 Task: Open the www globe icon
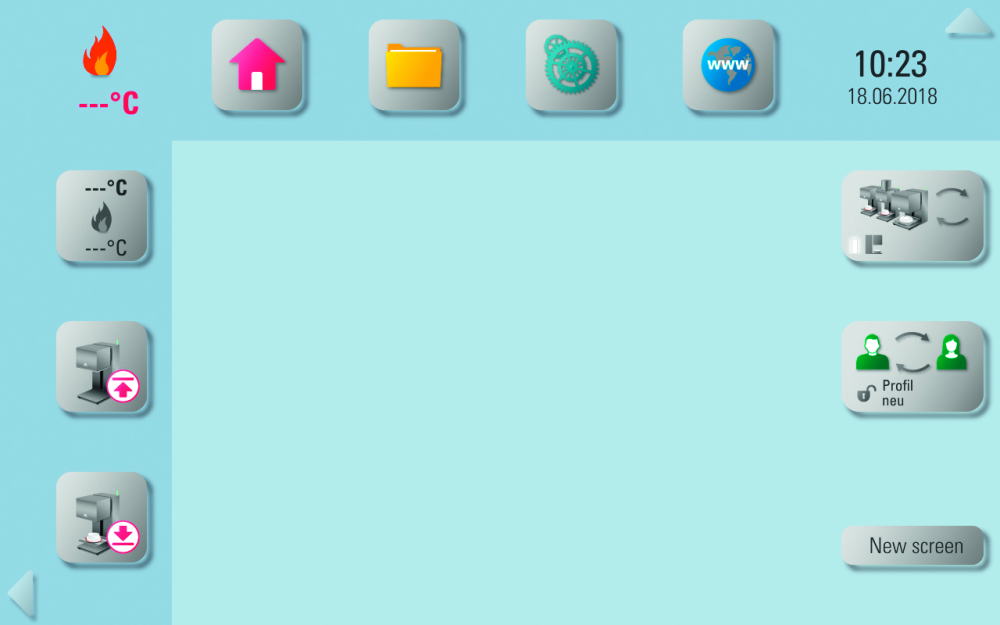click(728, 65)
